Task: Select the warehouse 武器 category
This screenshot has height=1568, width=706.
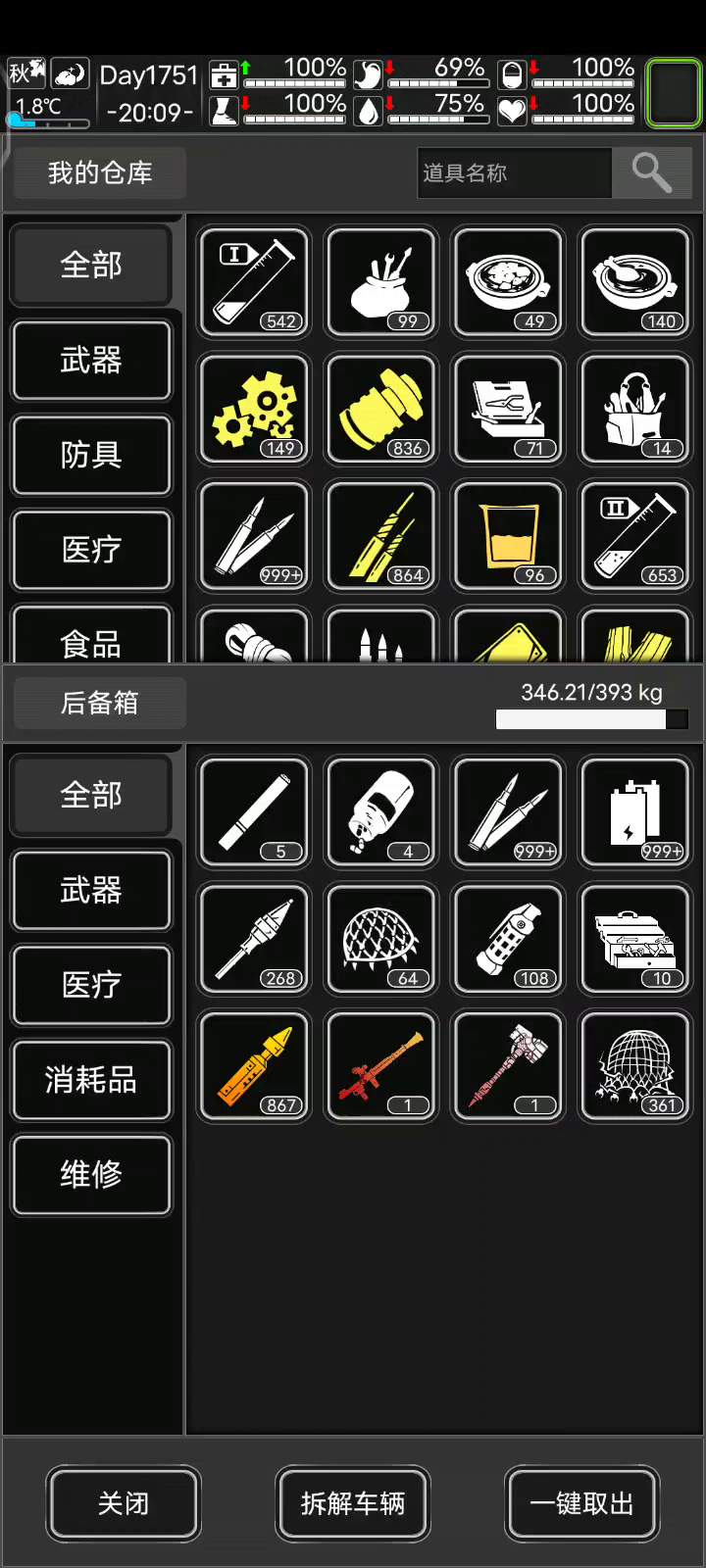Action: pyautogui.click(x=91, y=361)
